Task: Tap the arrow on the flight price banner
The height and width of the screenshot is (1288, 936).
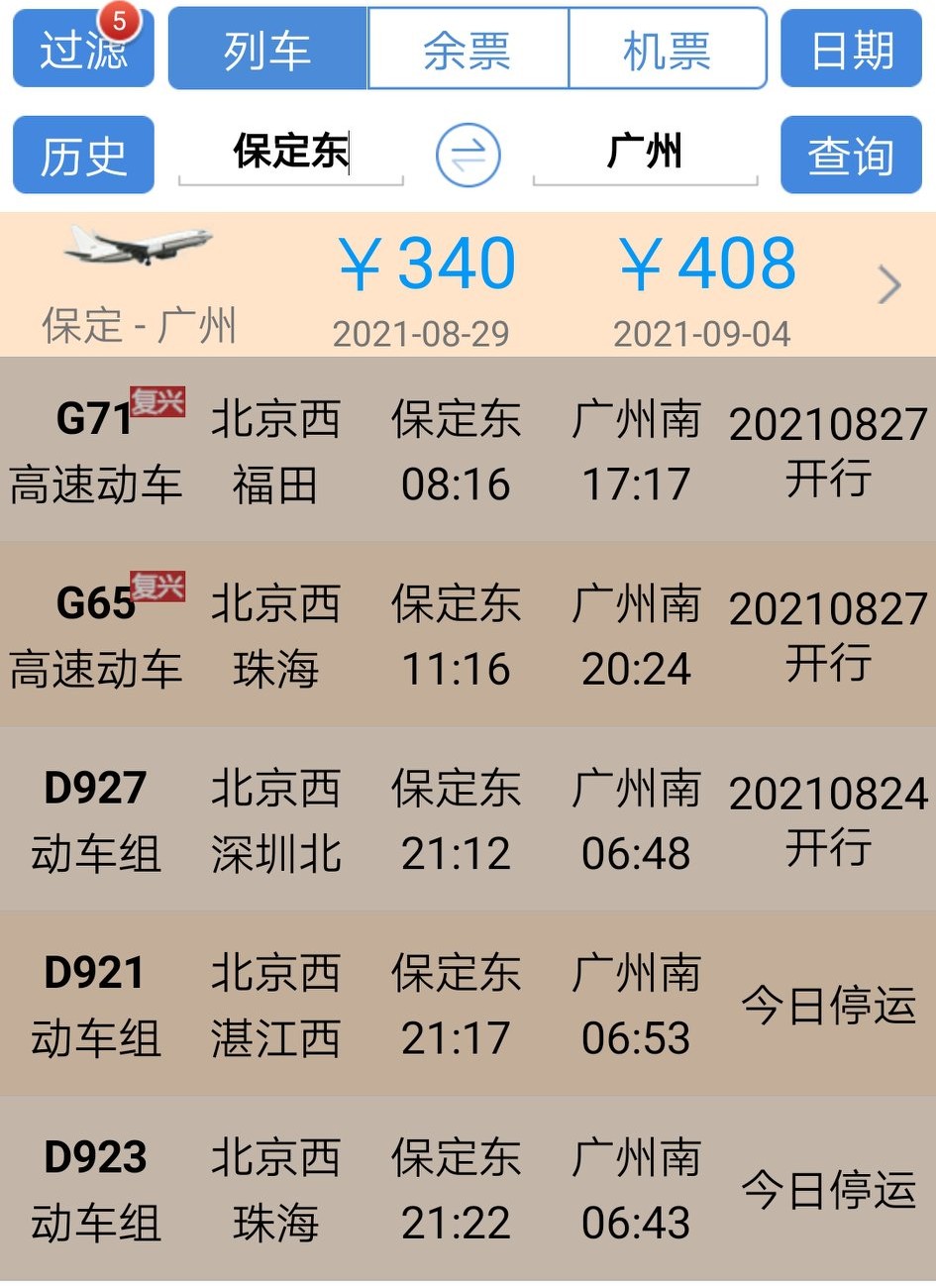Action: pyautogui.click(x=886, y=285)
